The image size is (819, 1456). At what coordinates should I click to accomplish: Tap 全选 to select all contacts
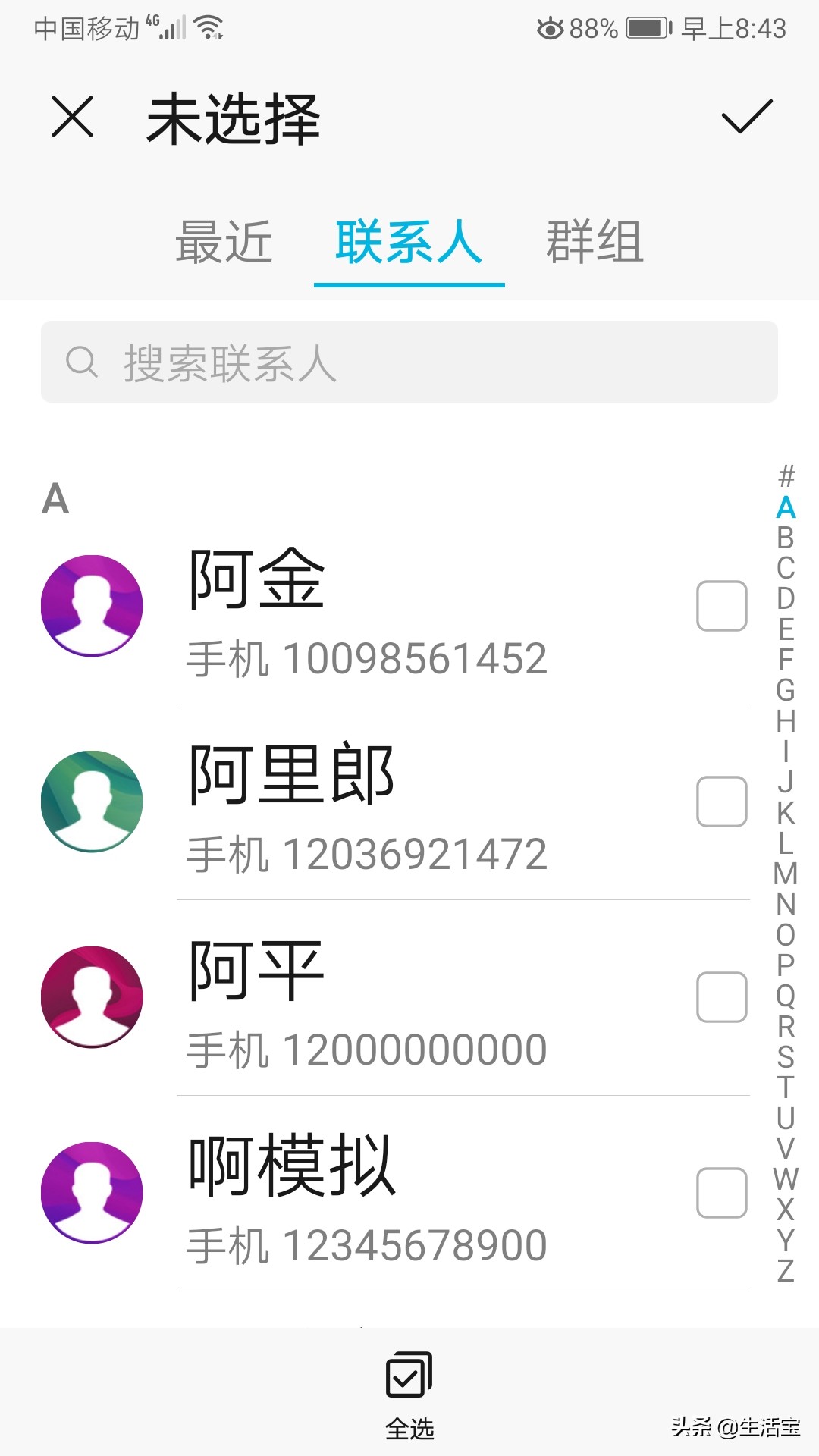point(409,1394)
